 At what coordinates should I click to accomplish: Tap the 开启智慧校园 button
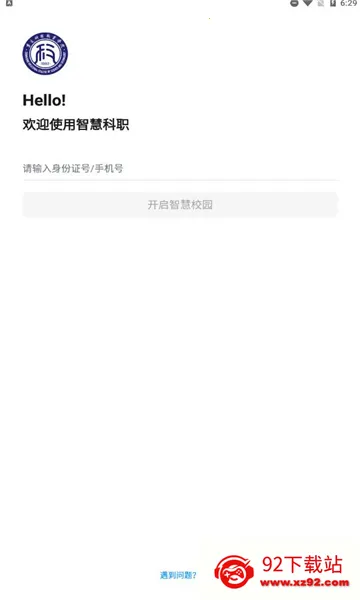pos(180,205)
